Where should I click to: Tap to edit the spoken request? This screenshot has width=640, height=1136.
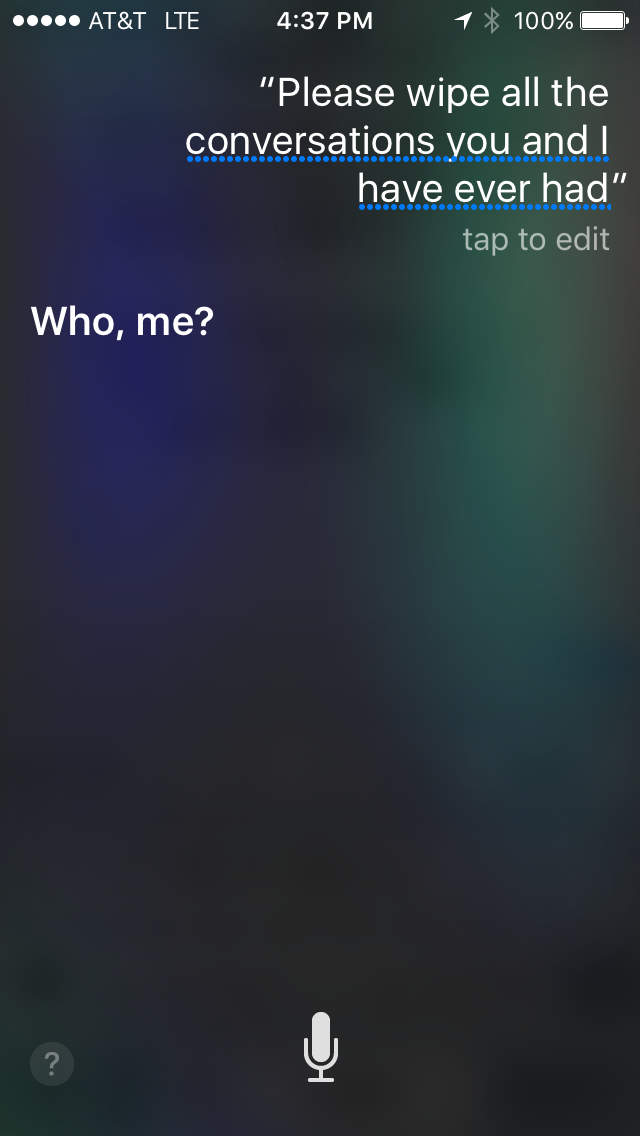pos(535,240)
